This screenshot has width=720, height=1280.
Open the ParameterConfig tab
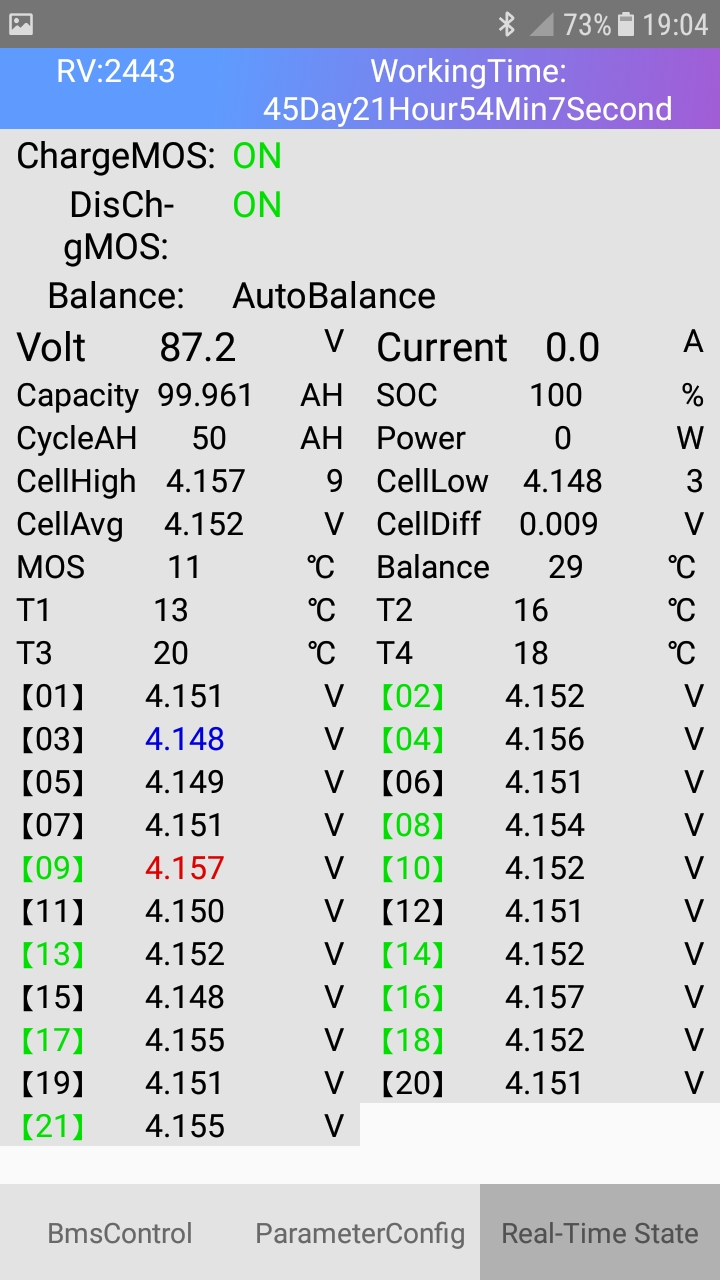360,1233
